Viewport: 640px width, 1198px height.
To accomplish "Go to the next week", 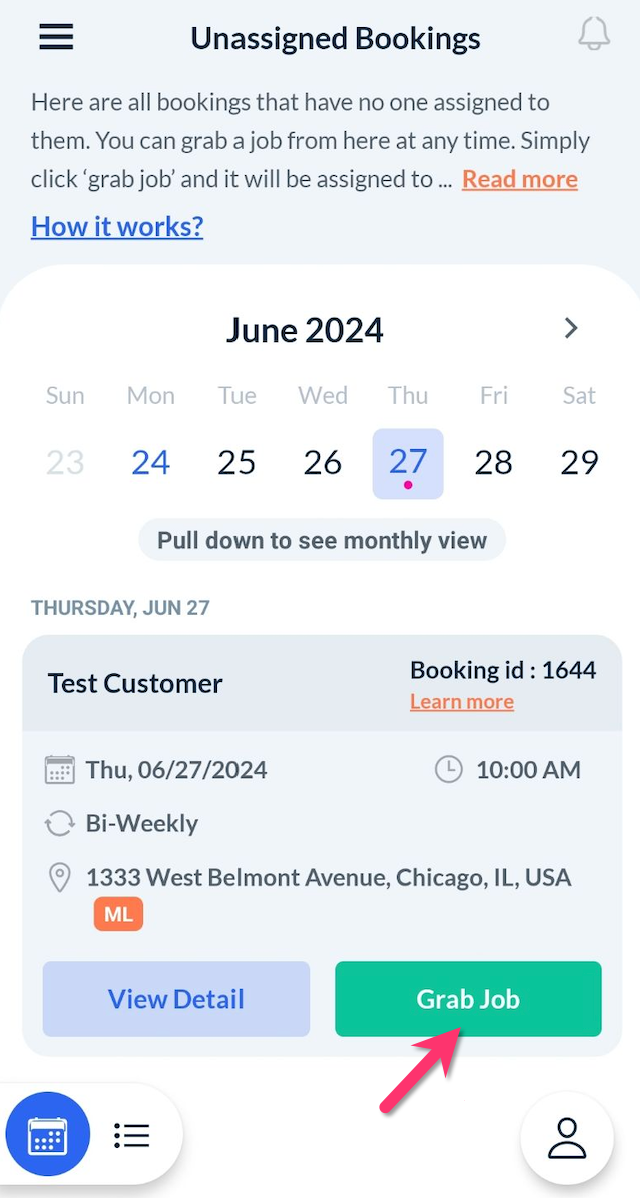I will point(571,328).
